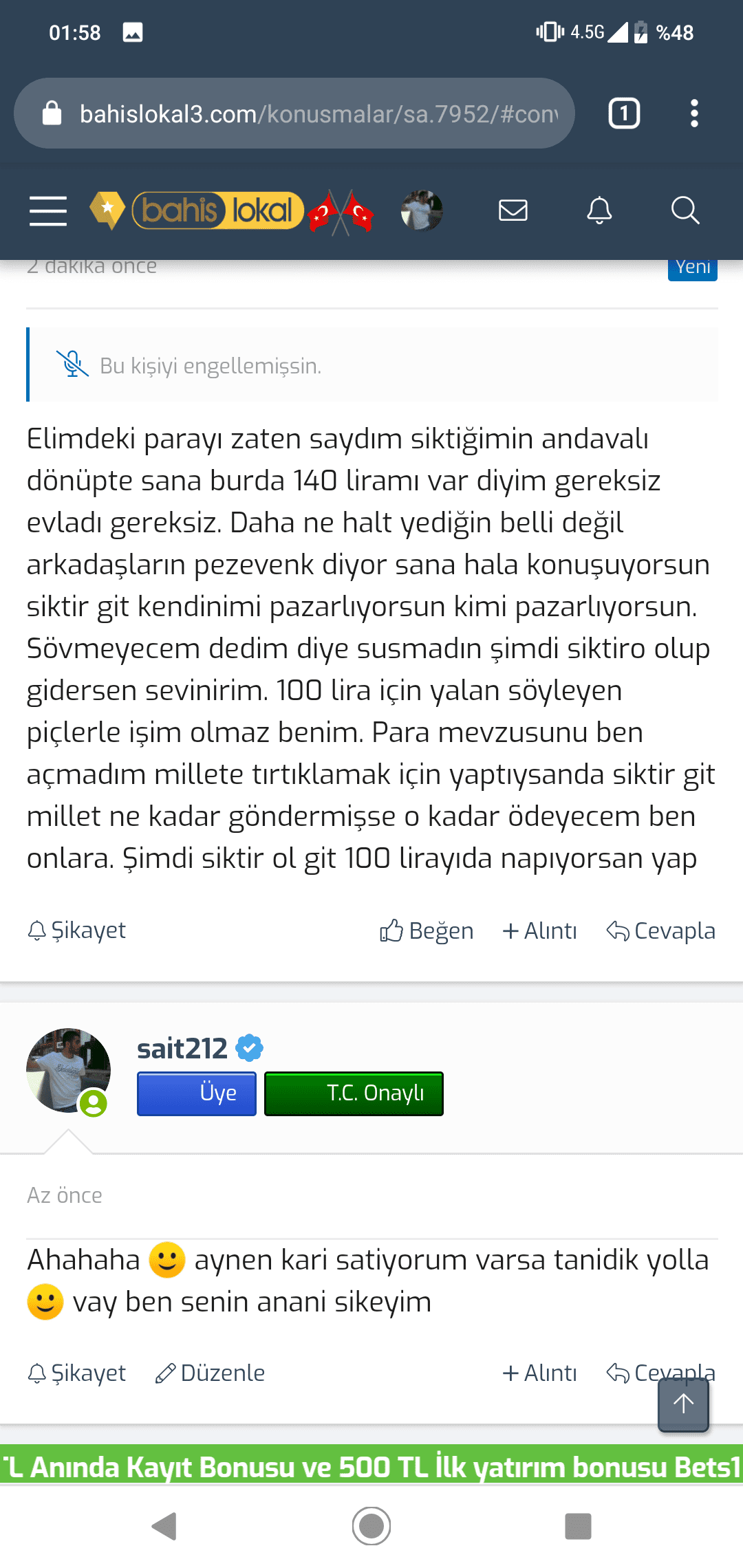743x1568 pixels.
Task: Open the browser overflow menu
Action: tap(694, 113)
